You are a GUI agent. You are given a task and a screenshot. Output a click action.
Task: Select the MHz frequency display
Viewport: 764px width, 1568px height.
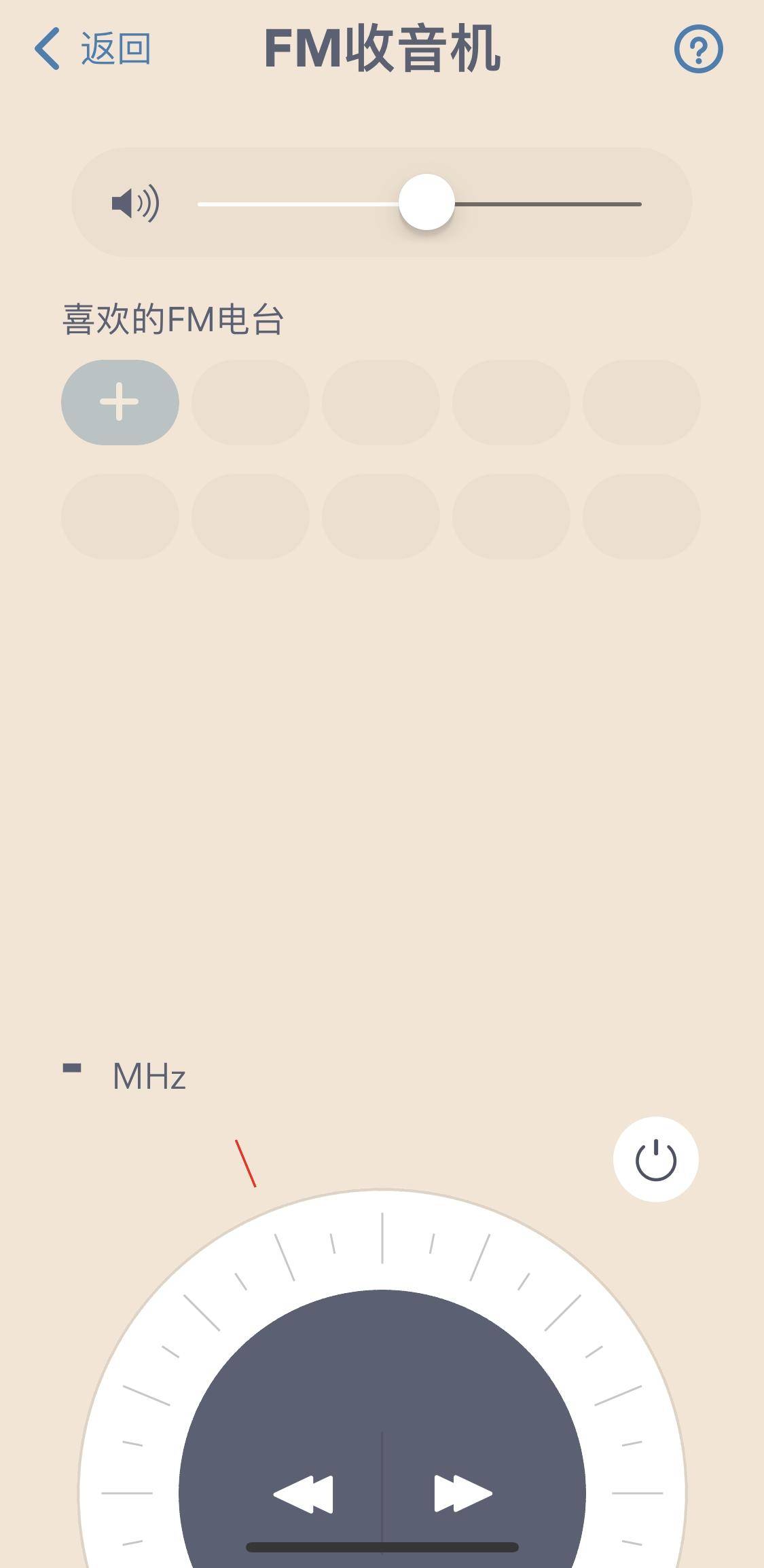coord(148,1076)
